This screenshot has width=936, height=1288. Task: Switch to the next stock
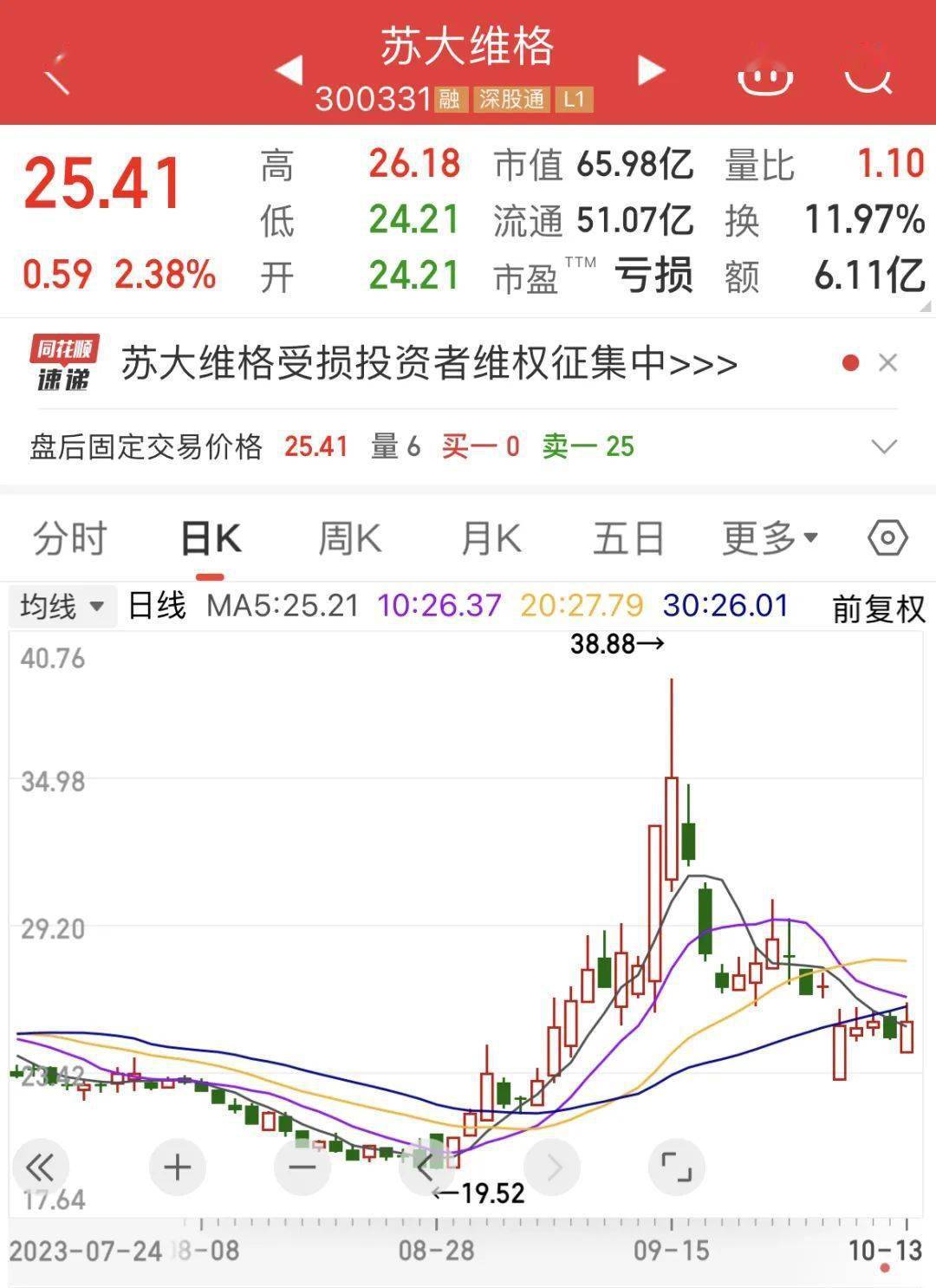coord(651,70)
